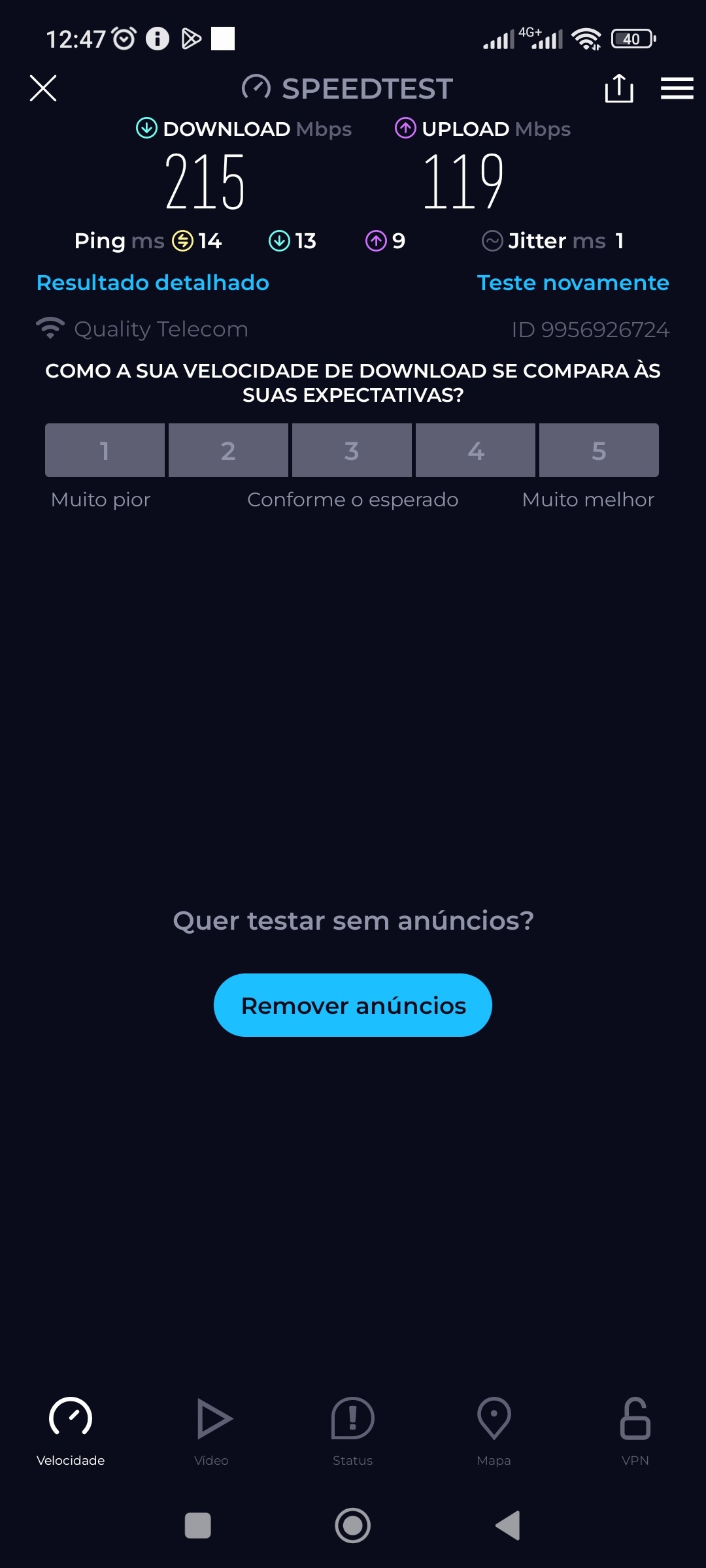Image resolution: width=706 pixels, height=1568 pixels.
Task: Switch to the Vídeo tab
Action: (x=212, y=1431)
